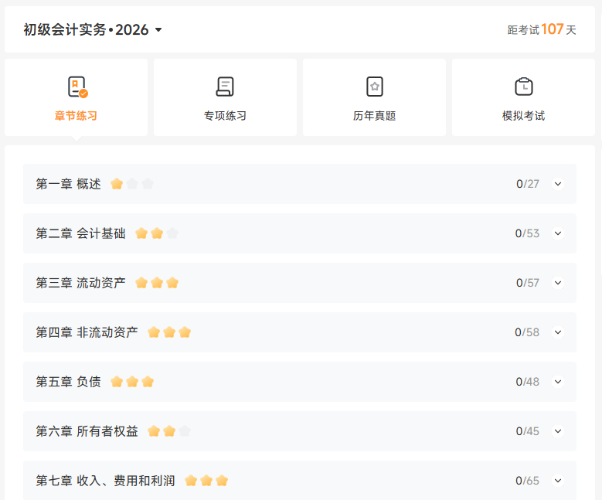Expand 第七章 收入、费用和利润

click(x=558, y=481)
